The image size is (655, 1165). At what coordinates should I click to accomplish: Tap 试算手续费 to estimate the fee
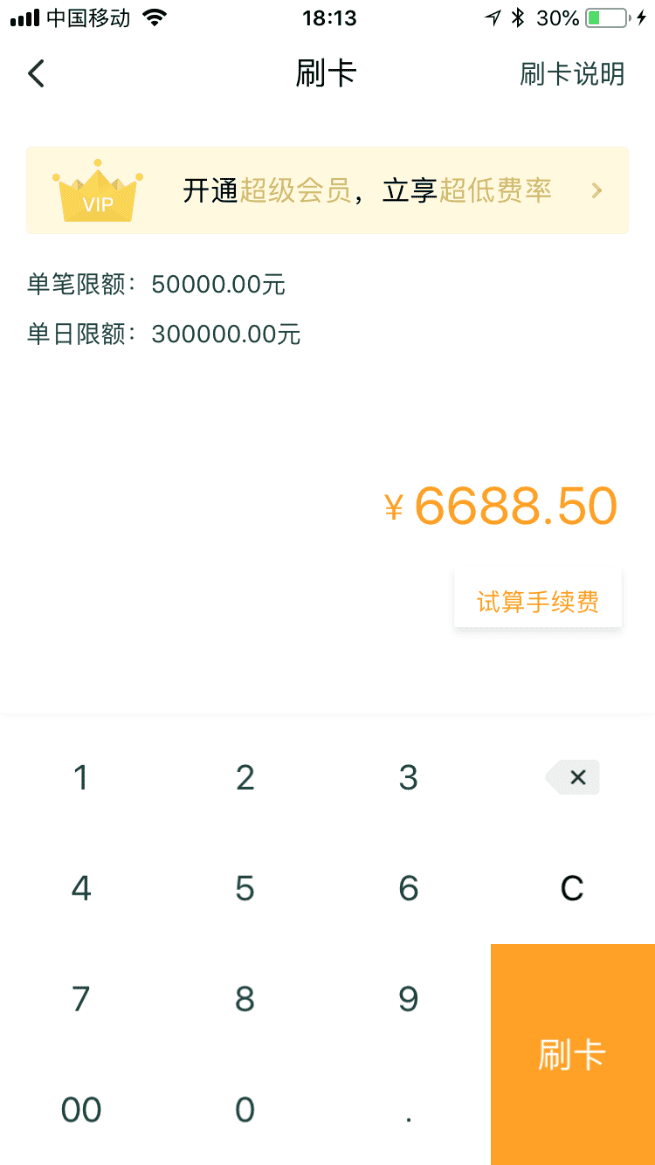tap(538, 601)
